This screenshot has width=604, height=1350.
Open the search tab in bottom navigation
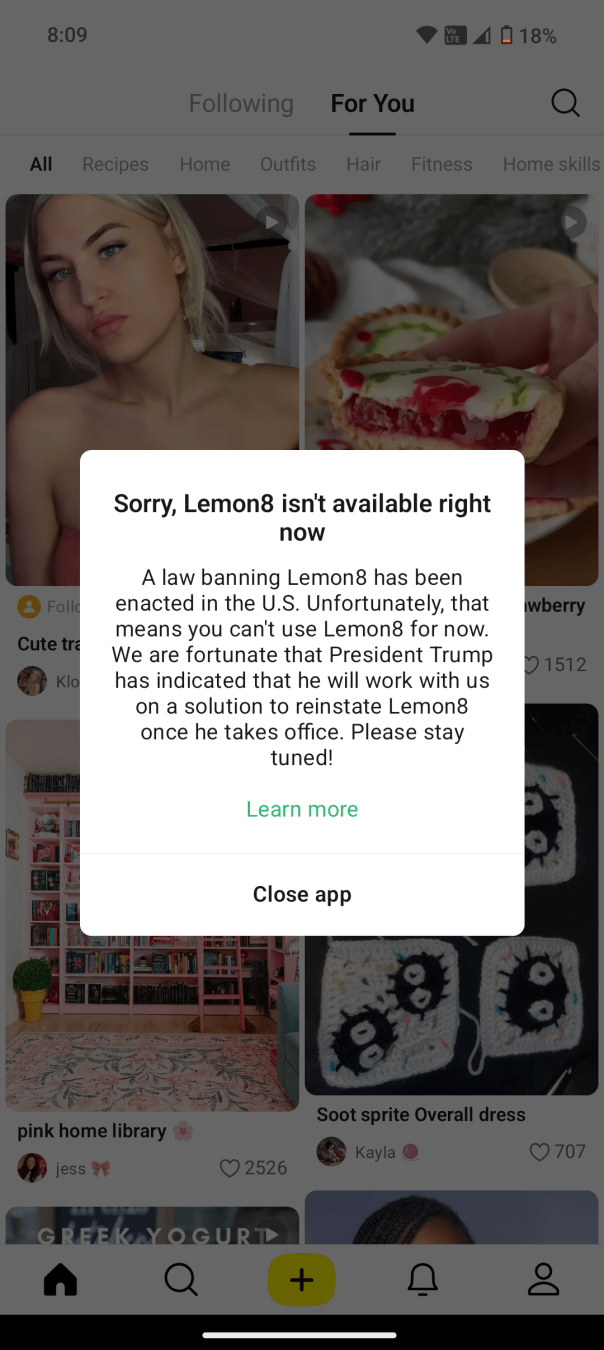coord(181,1279)
